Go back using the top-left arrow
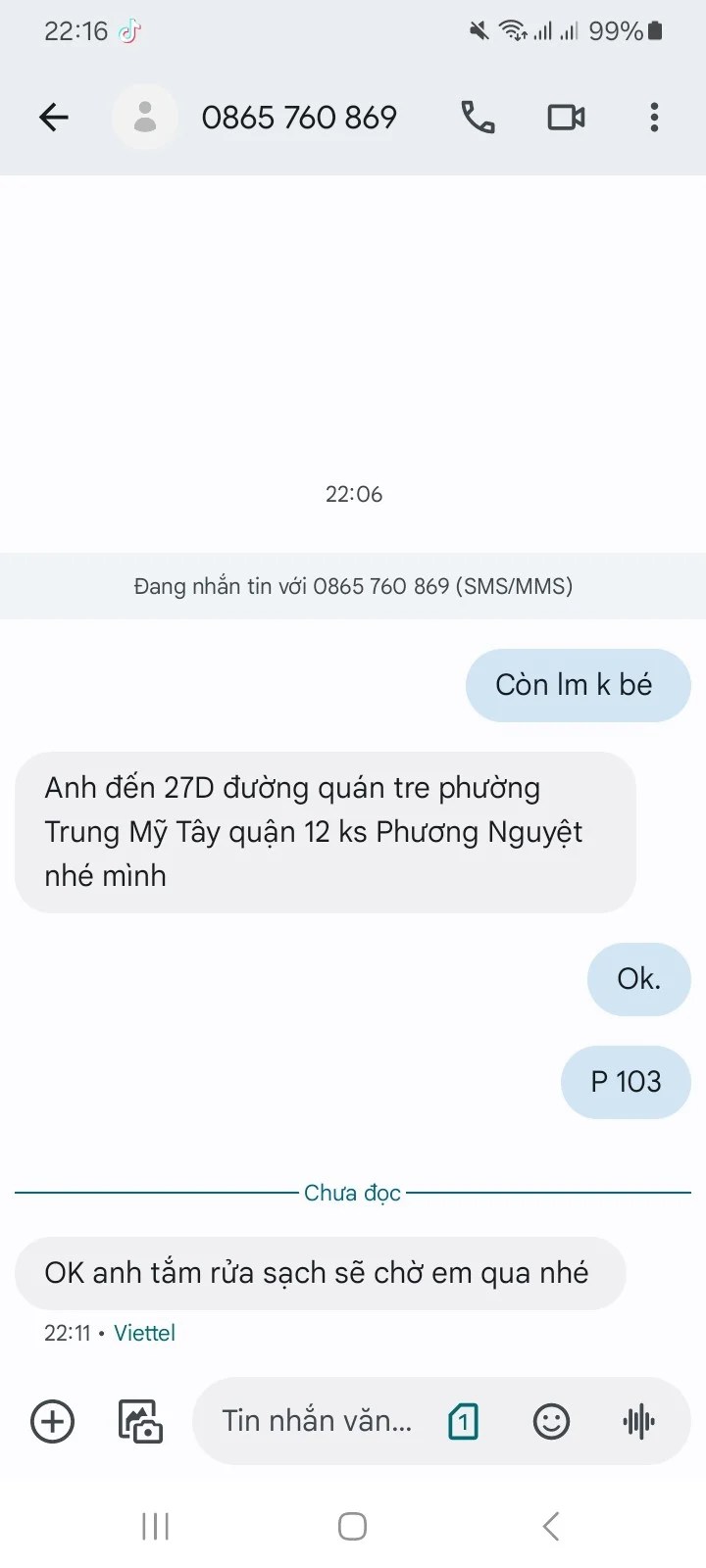This screenshot has height=1568, width=706. (x=54, y=118)
